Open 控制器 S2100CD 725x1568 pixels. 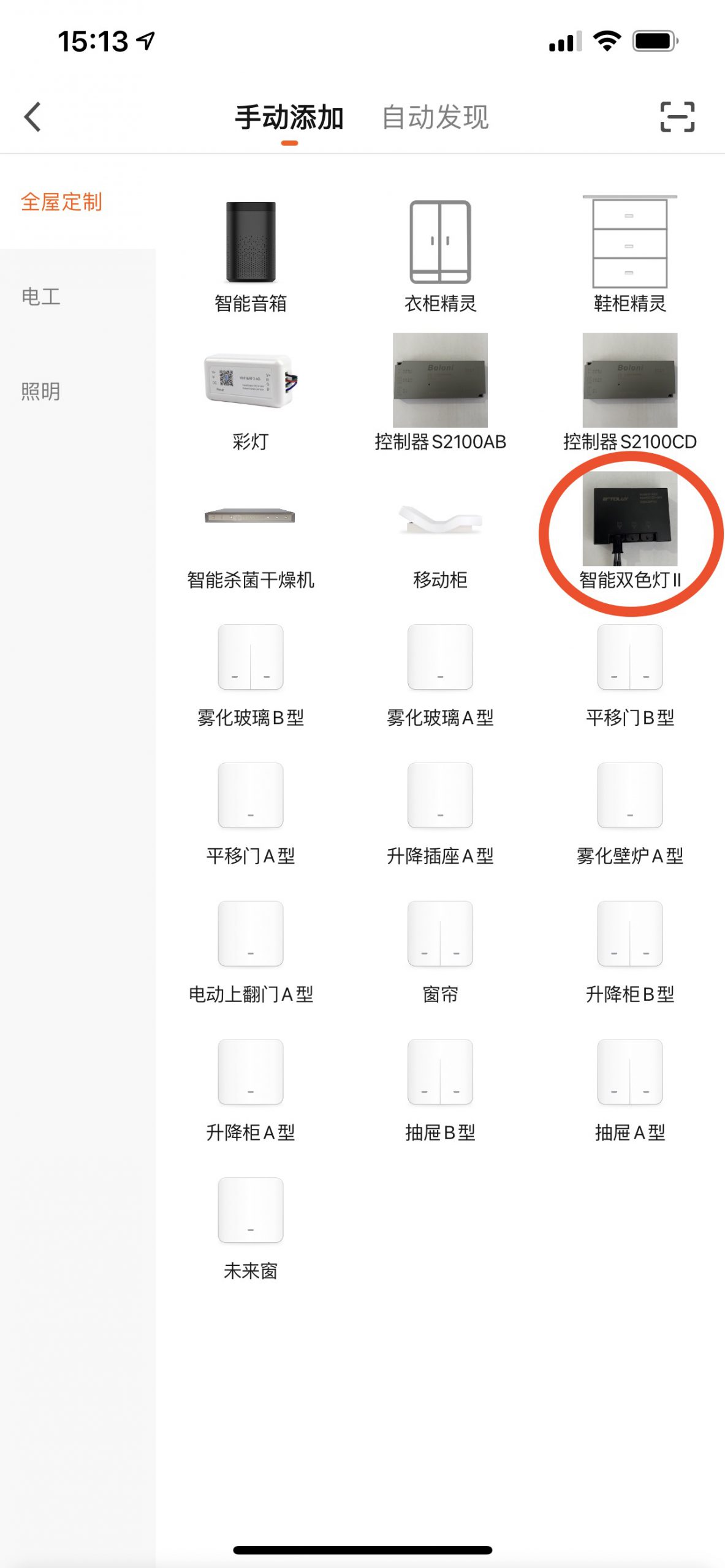coord(629,393)
